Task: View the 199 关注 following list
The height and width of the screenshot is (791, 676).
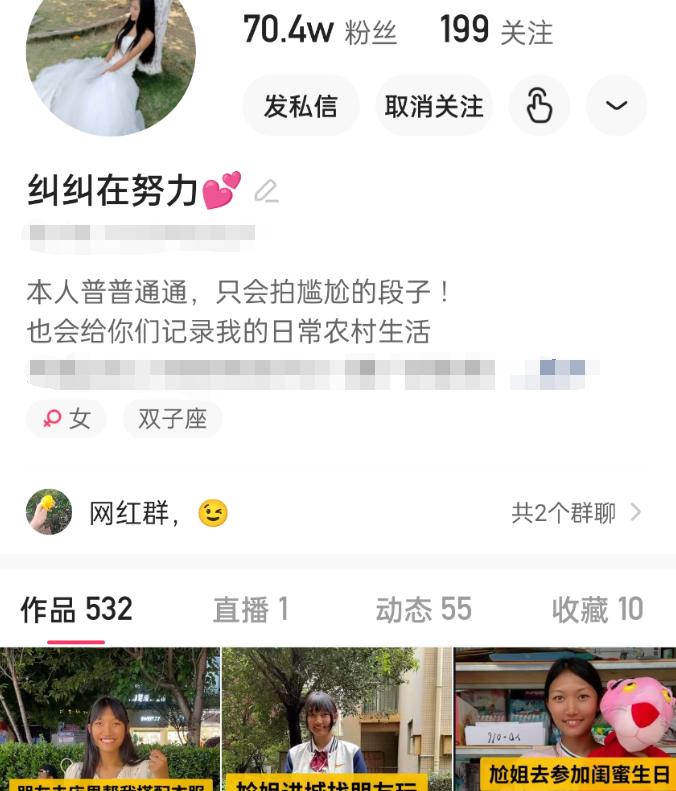Action: (x=496, y=31)
